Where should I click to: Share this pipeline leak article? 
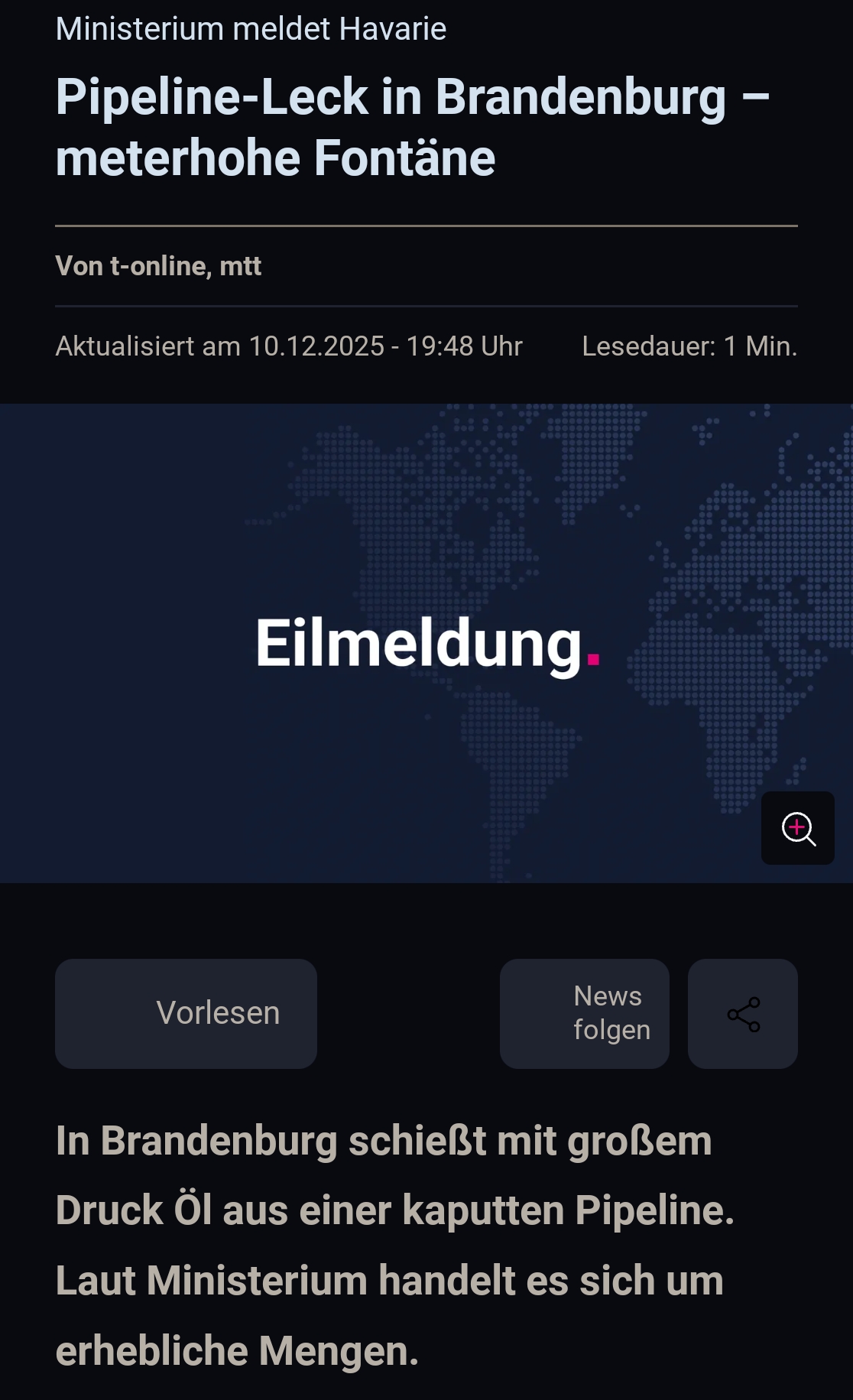pyautogui.click(x=743, y=1014)
